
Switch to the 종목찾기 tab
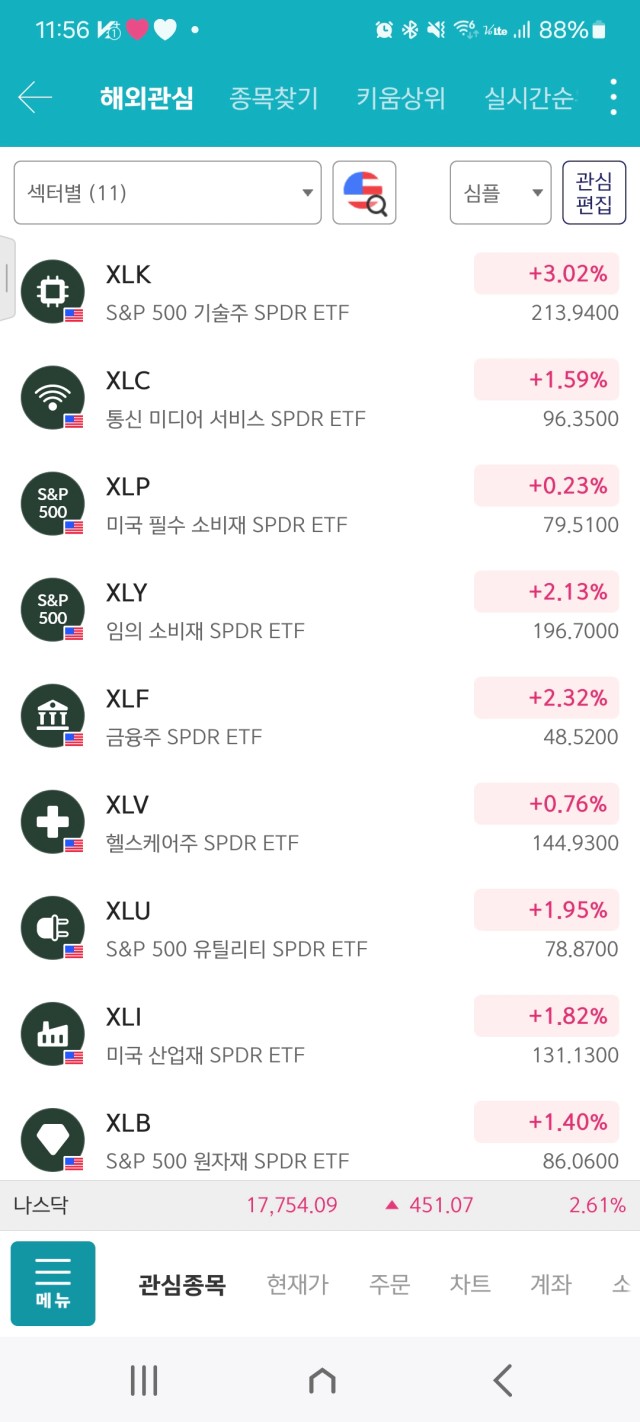click(274, 98)
